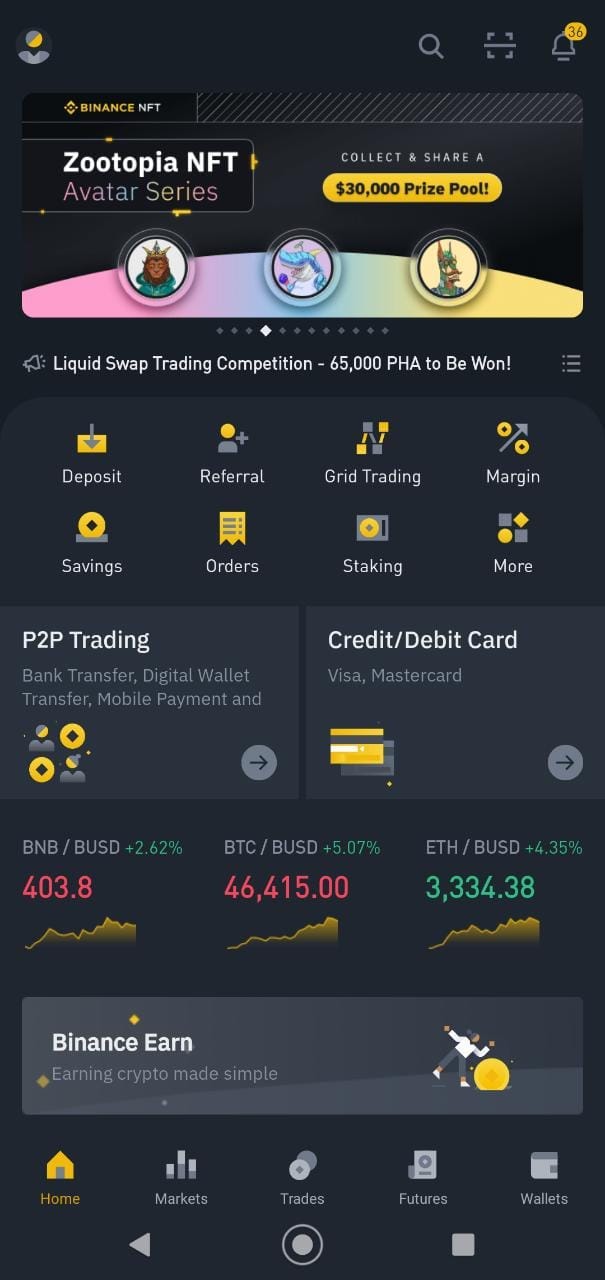Open the QR scan icon

click(499, 46)
